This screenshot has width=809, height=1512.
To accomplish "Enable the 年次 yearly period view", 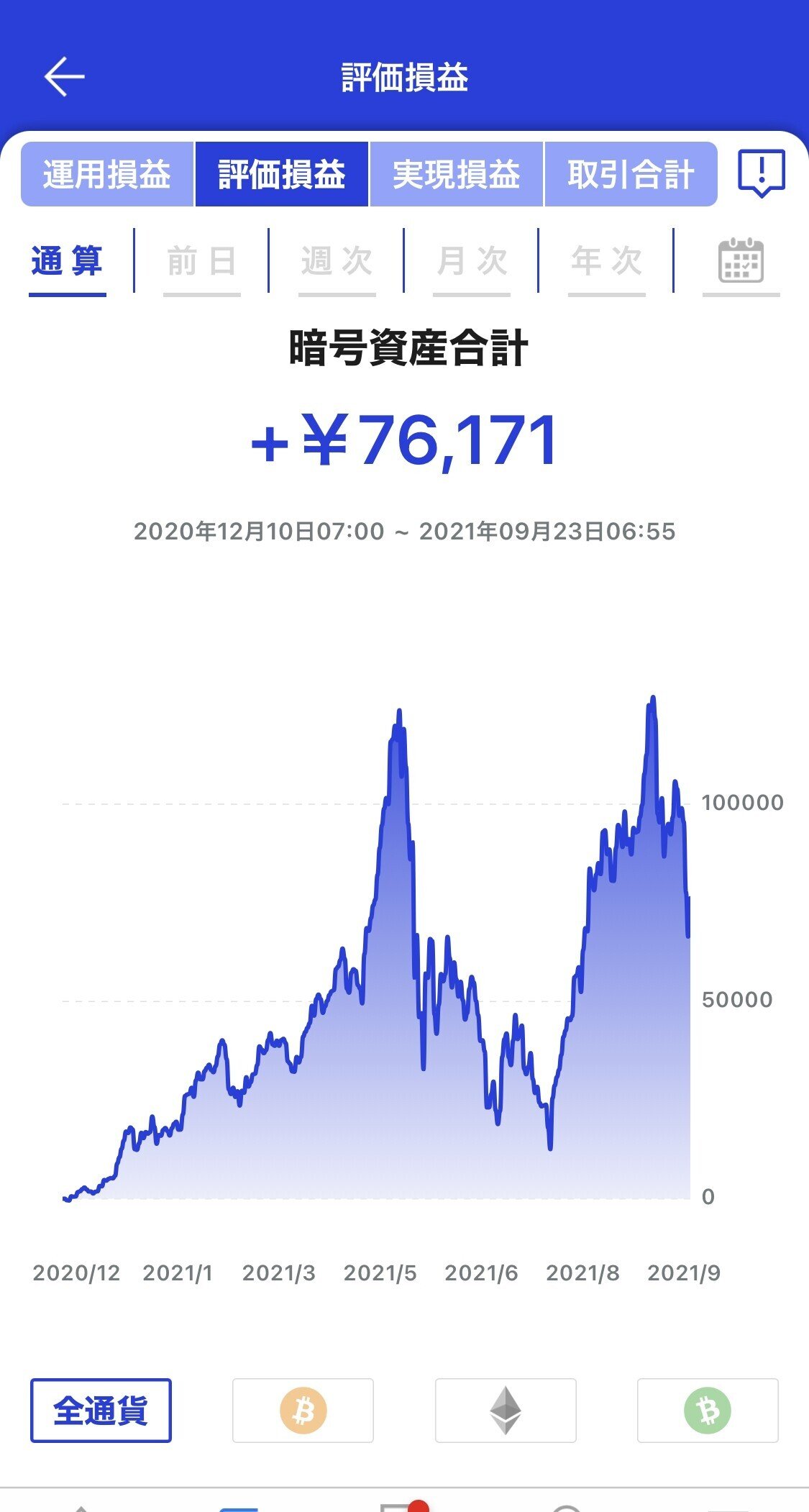I will tap(606, 262).
